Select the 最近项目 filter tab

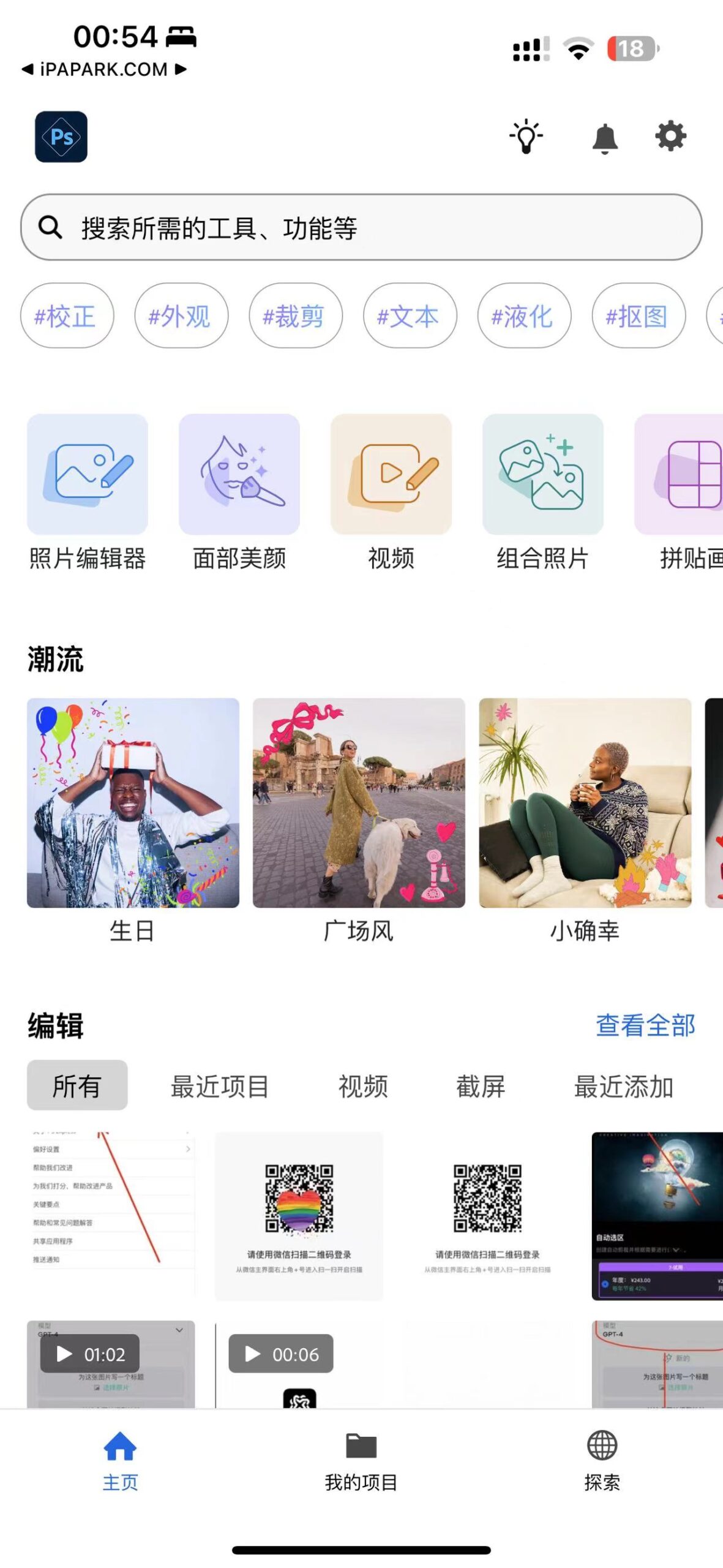219,1087
